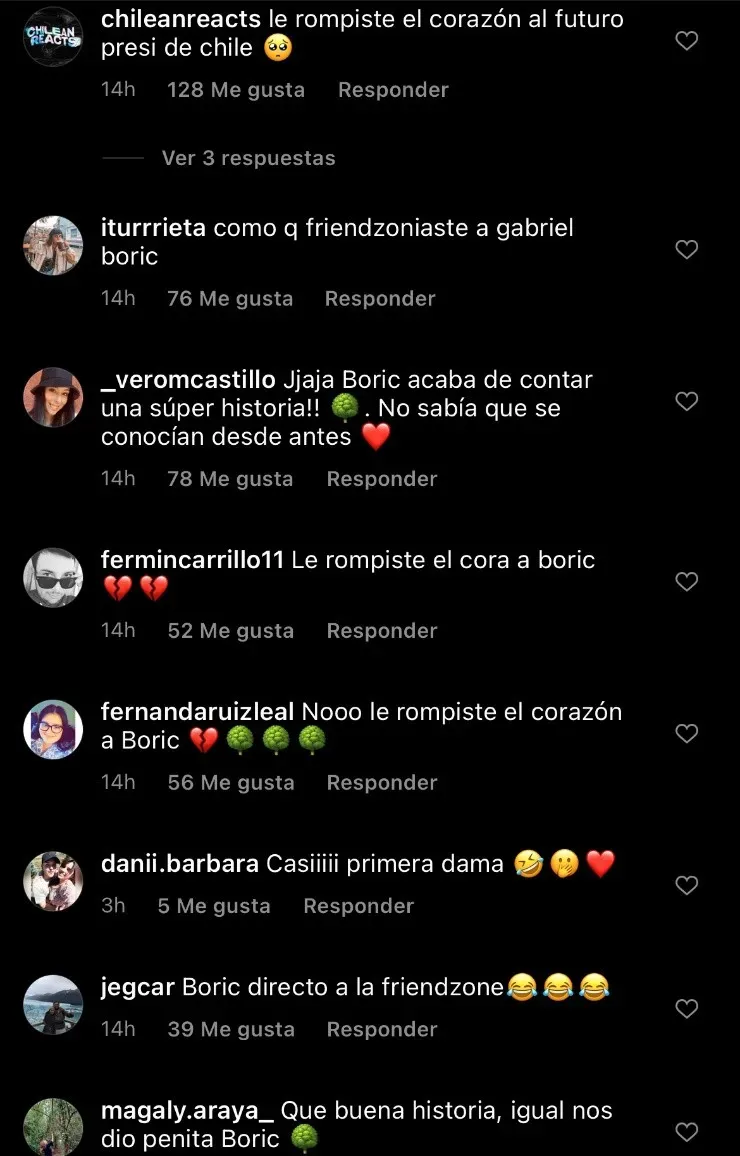Reply to iturrrieta's comment
Viewport: 740px width, 1156px height.
(x=380, y=299)
